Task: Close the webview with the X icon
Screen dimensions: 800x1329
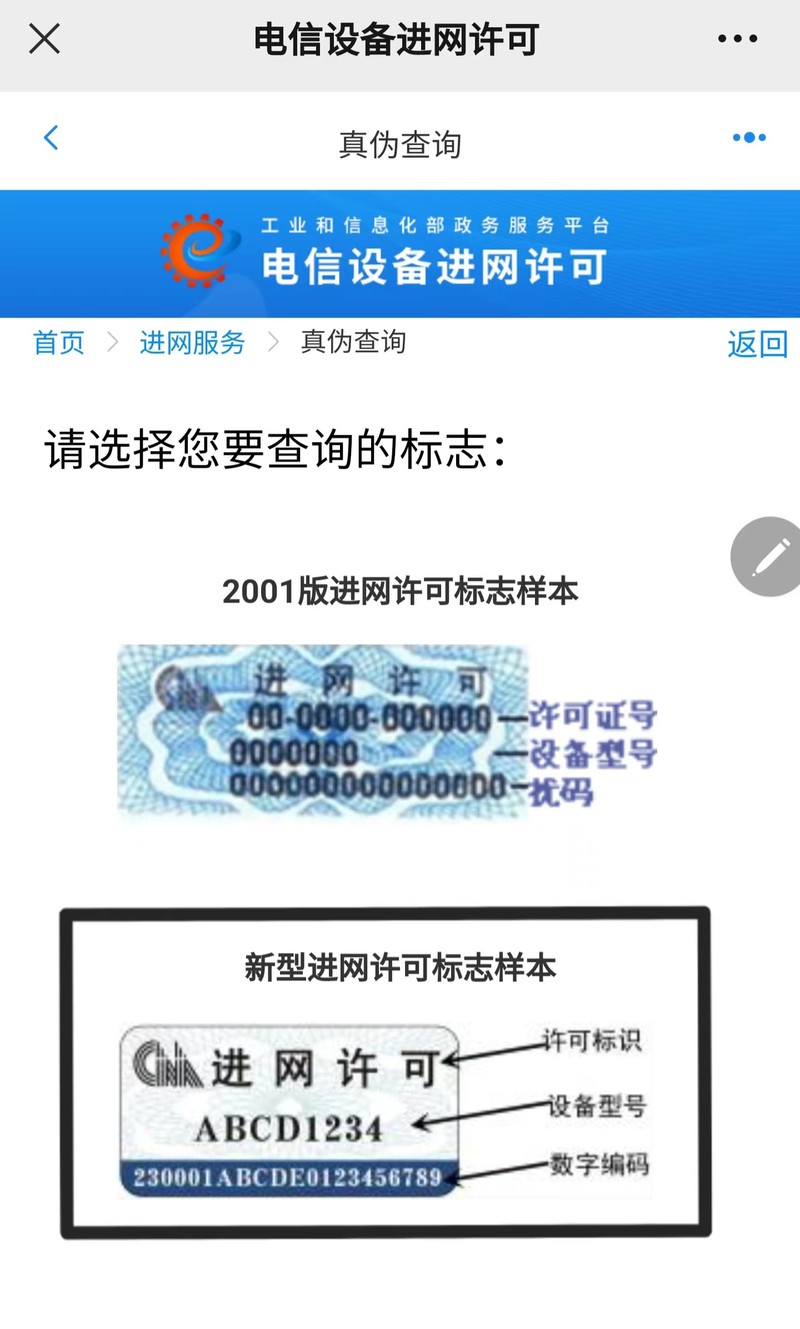Action: pyautogui.click(x=45, y=40)
